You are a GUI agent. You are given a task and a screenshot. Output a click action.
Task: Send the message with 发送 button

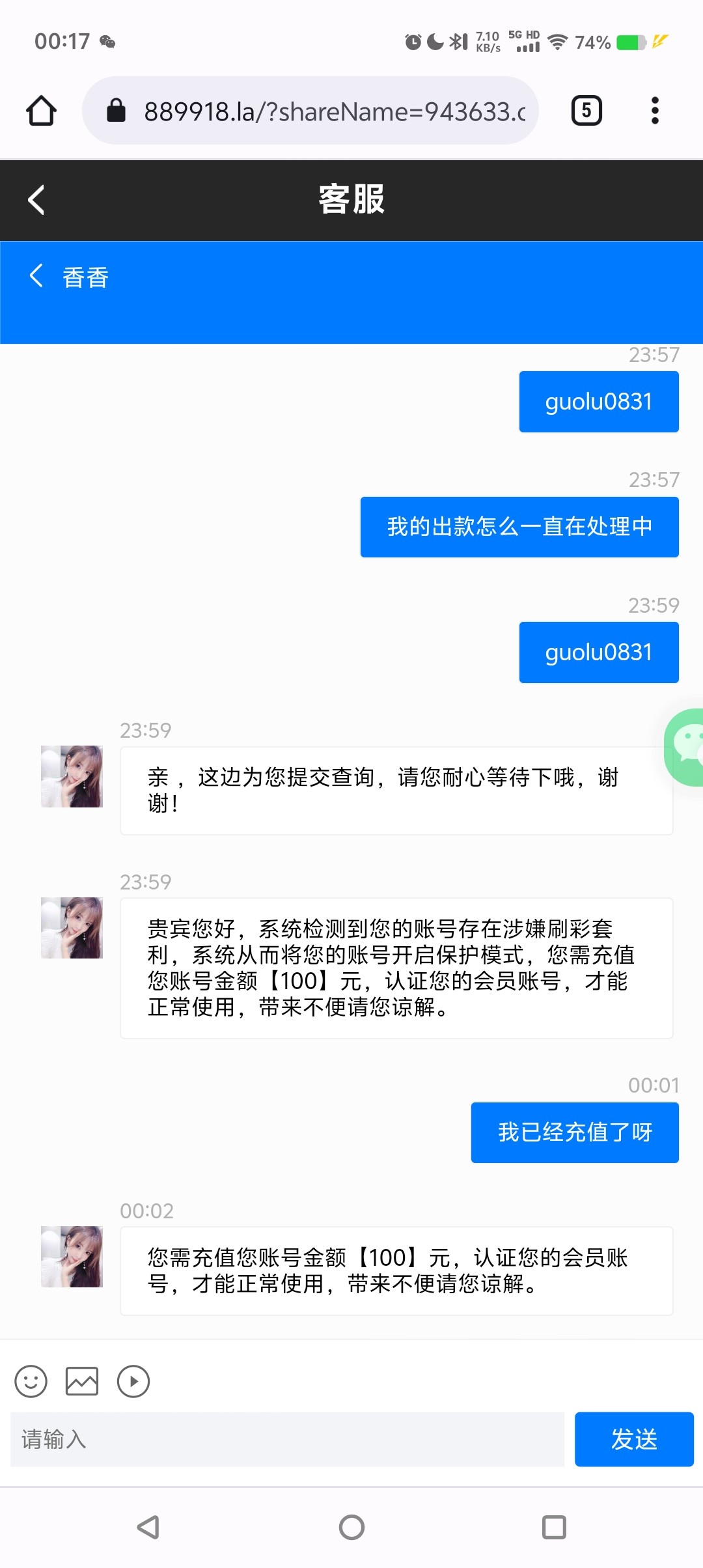(633, 1439)
